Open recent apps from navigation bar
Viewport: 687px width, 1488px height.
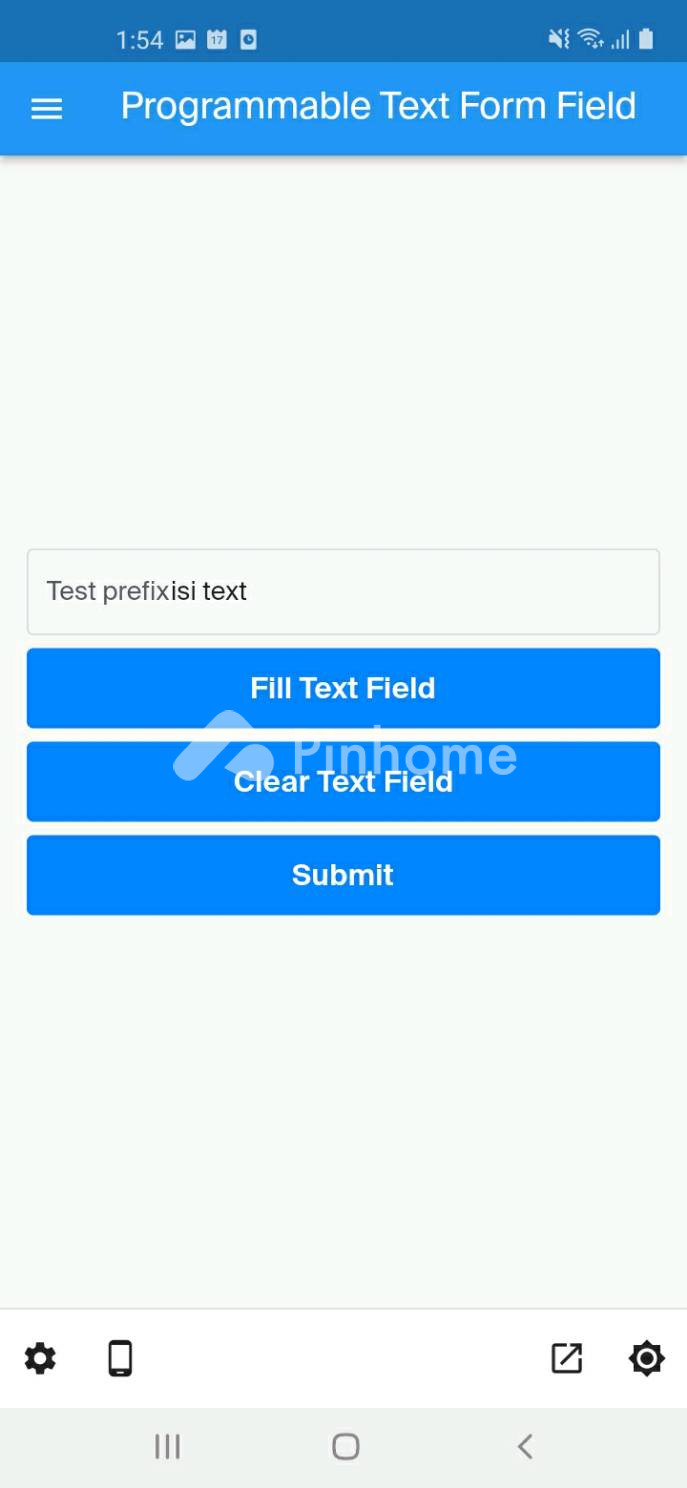coord(167,1446)
